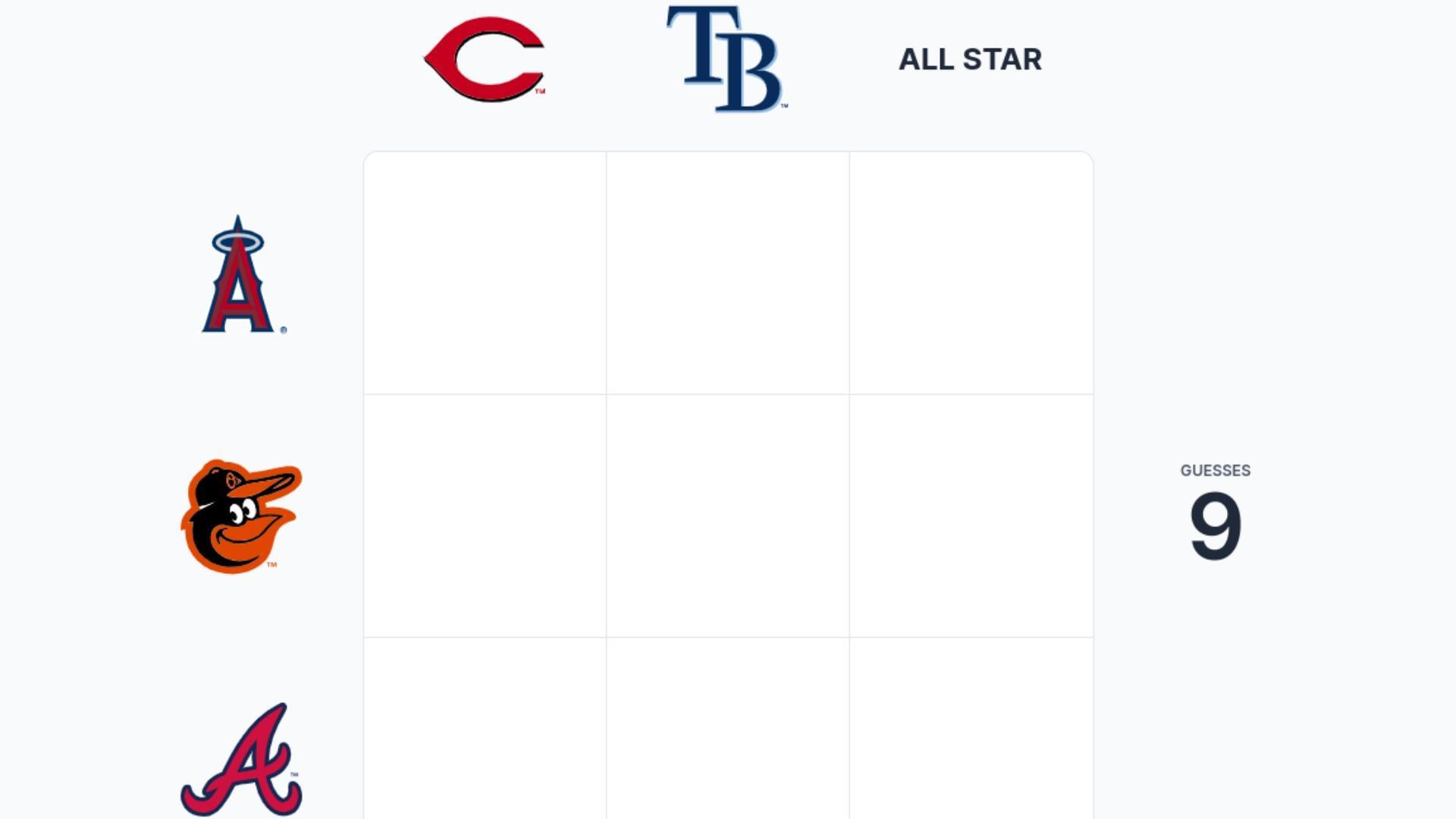This screenshot has height=819, width=1456.
Task: Tap the Orioles All Star grid cell
Action: (x=971, y=516)
